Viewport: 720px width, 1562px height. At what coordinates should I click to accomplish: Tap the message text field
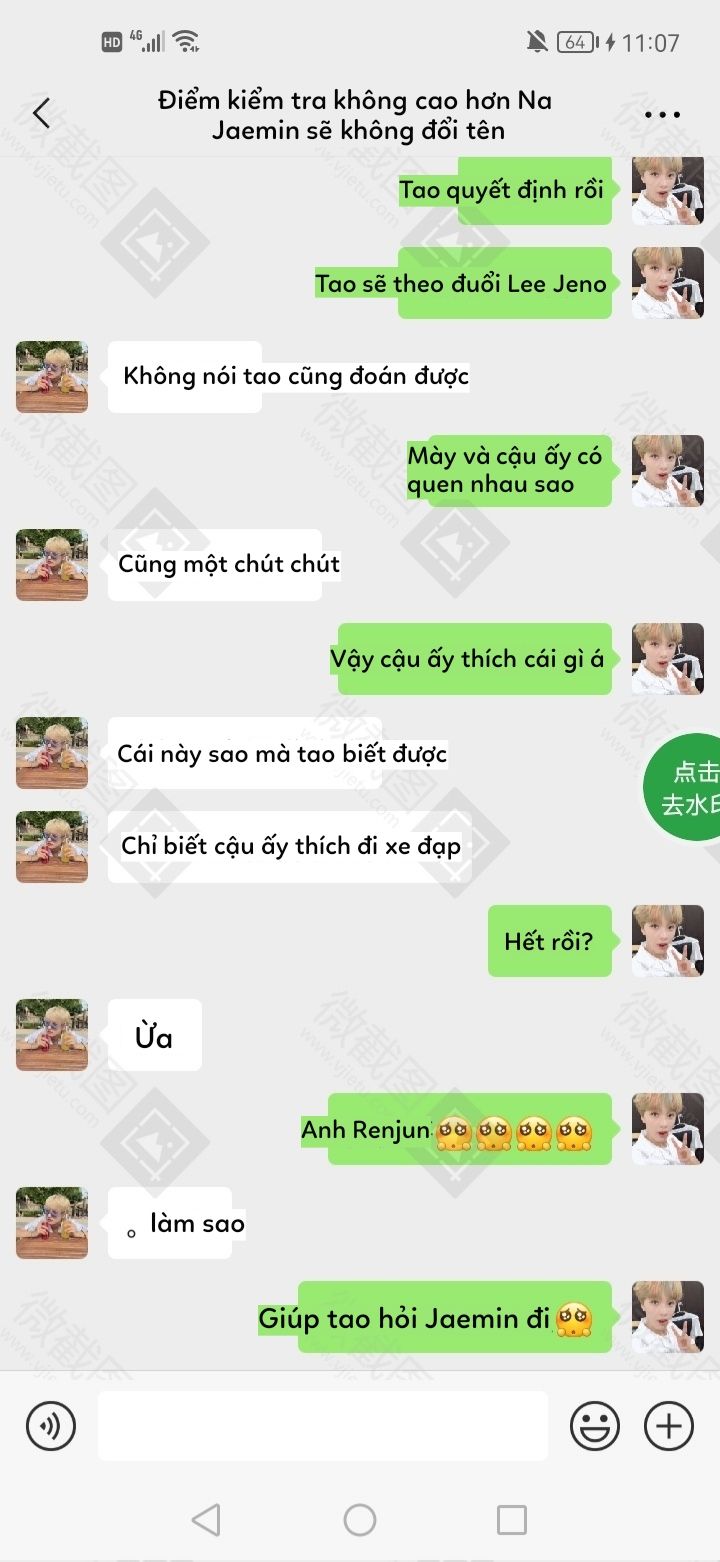[x=322, y=1426]
